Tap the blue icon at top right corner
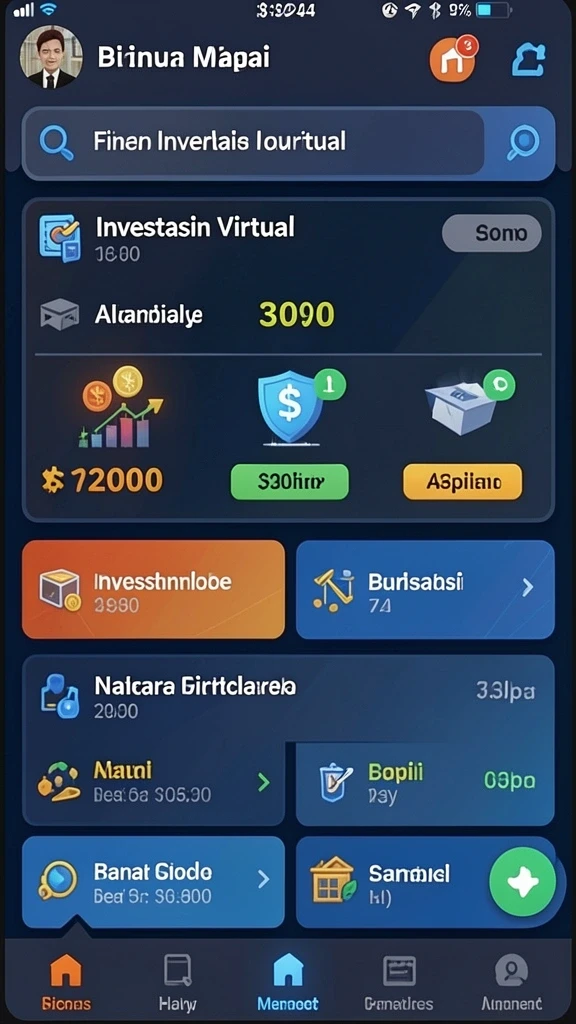The image size is (576, 1024). point(527,59)
